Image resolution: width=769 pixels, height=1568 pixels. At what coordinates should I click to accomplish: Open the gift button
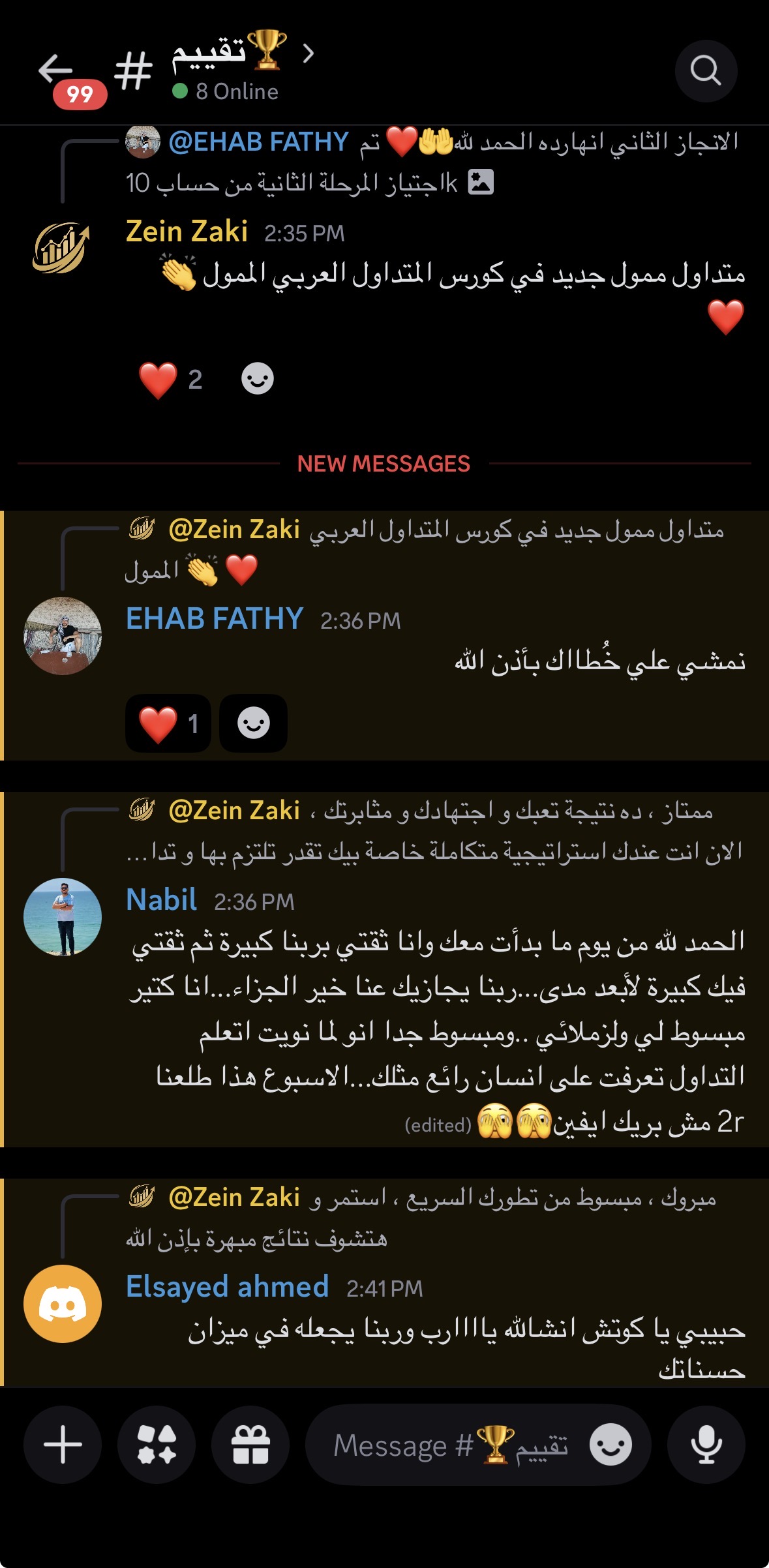tap(250, 1445)
